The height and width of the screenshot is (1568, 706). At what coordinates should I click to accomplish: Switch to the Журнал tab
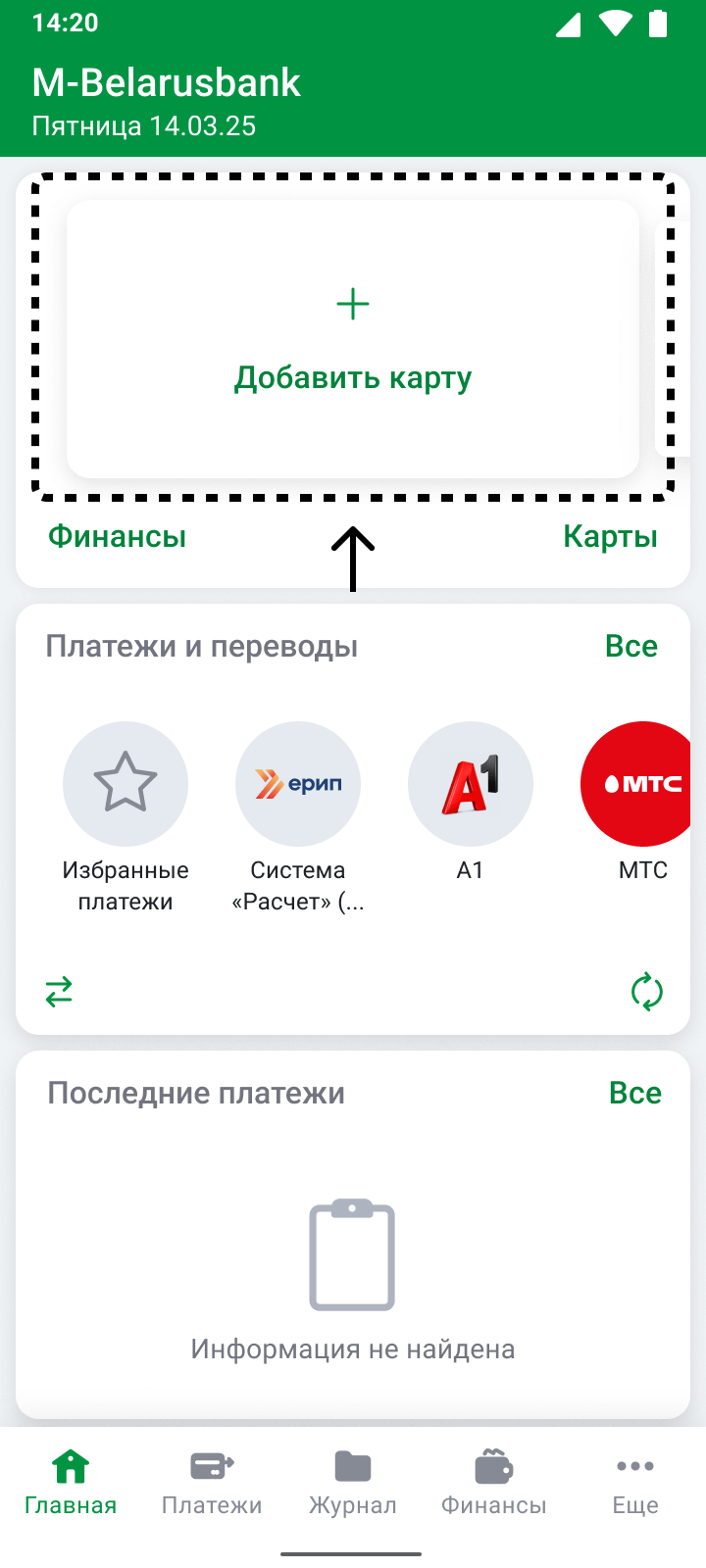tap(353, 1484)
